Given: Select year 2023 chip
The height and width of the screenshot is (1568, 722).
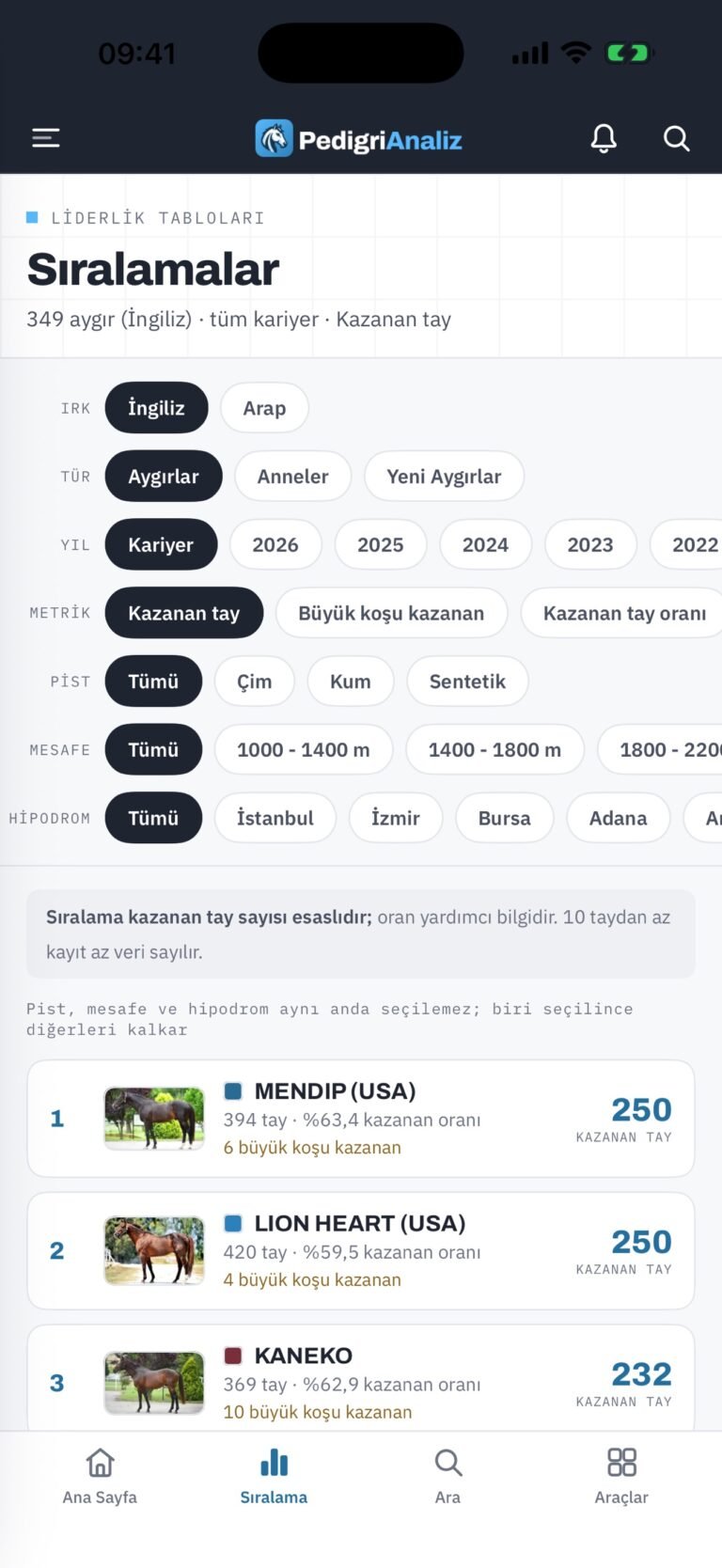Looking at the screenshot, I should pyautogui.click(x=590, y=545).
